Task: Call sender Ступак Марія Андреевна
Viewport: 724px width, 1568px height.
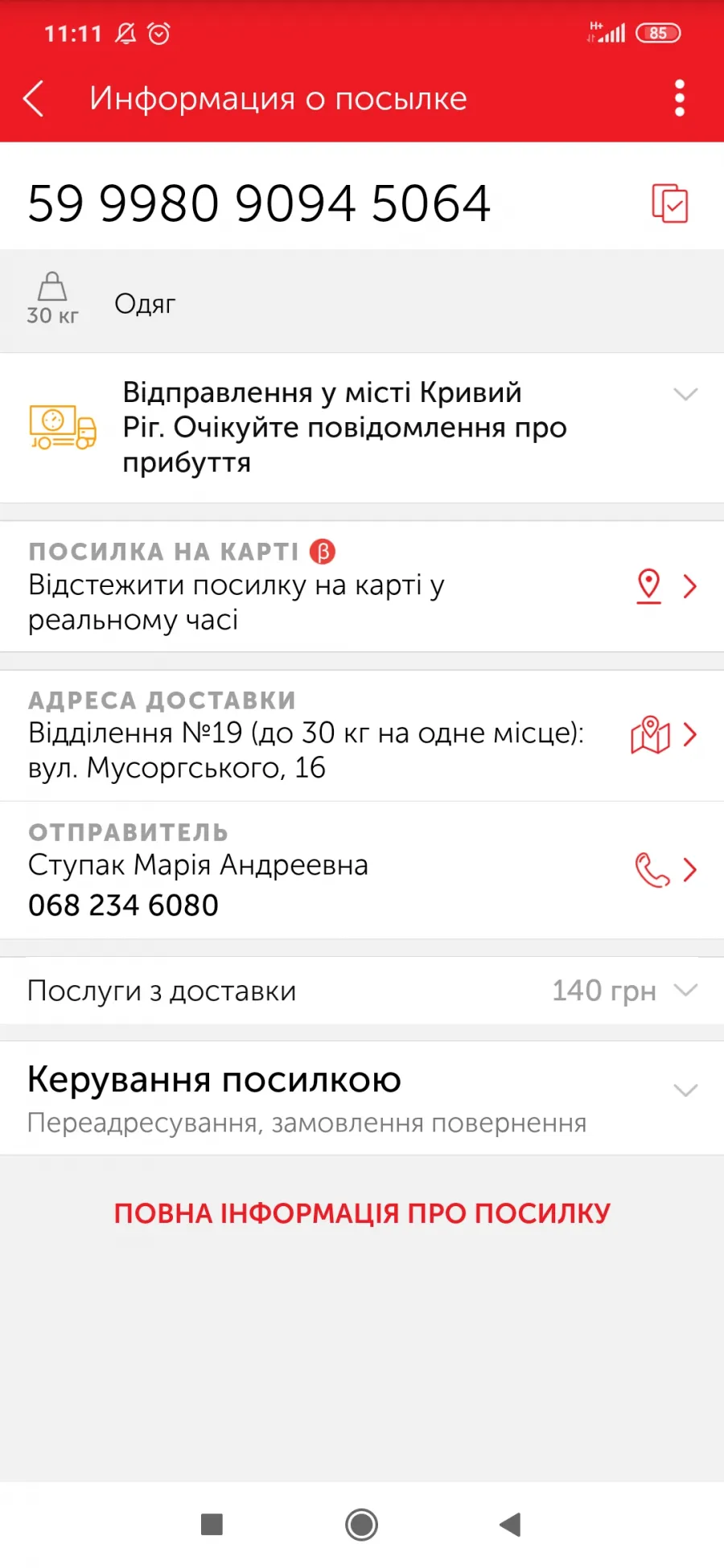Action: pos(362,870)
